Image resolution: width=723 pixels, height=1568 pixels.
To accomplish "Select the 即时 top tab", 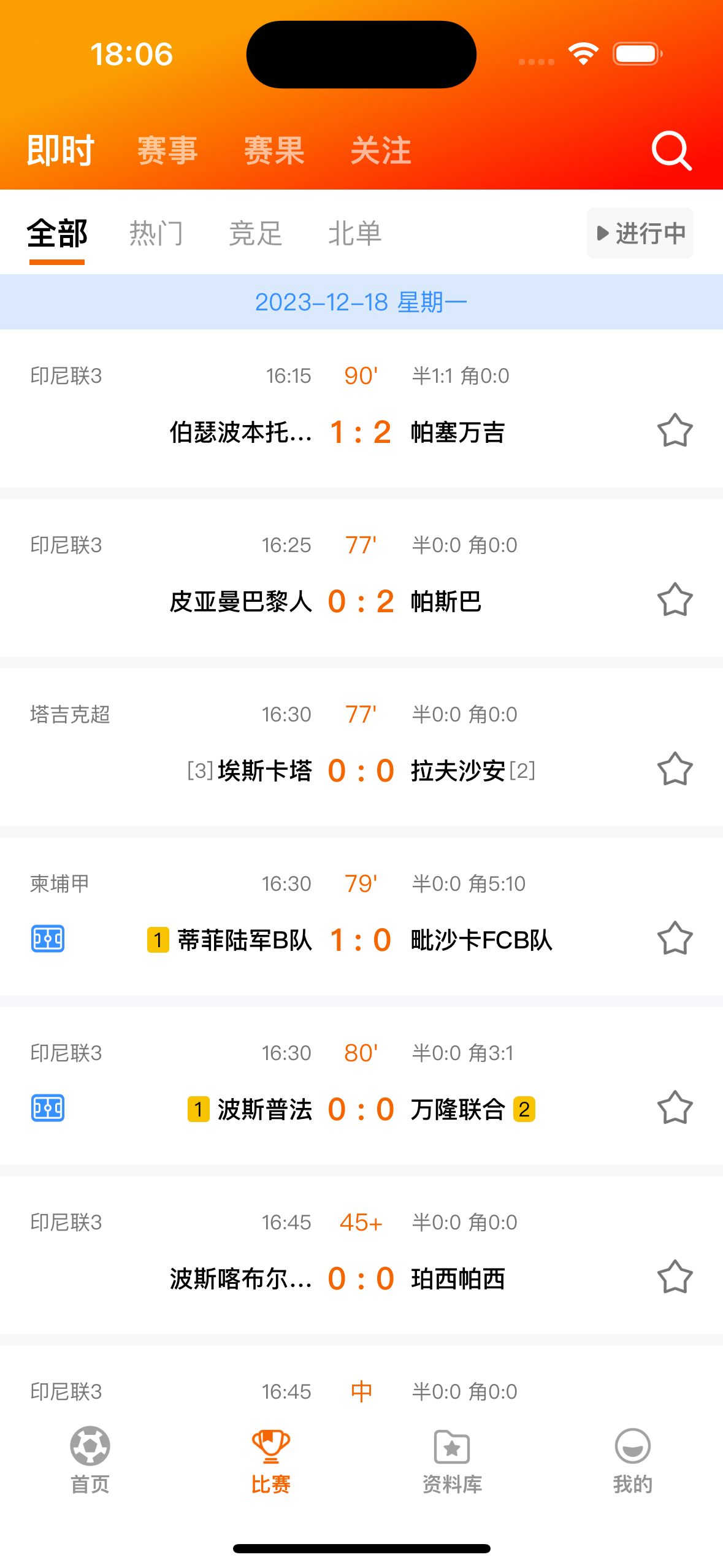I will [60, 150].
